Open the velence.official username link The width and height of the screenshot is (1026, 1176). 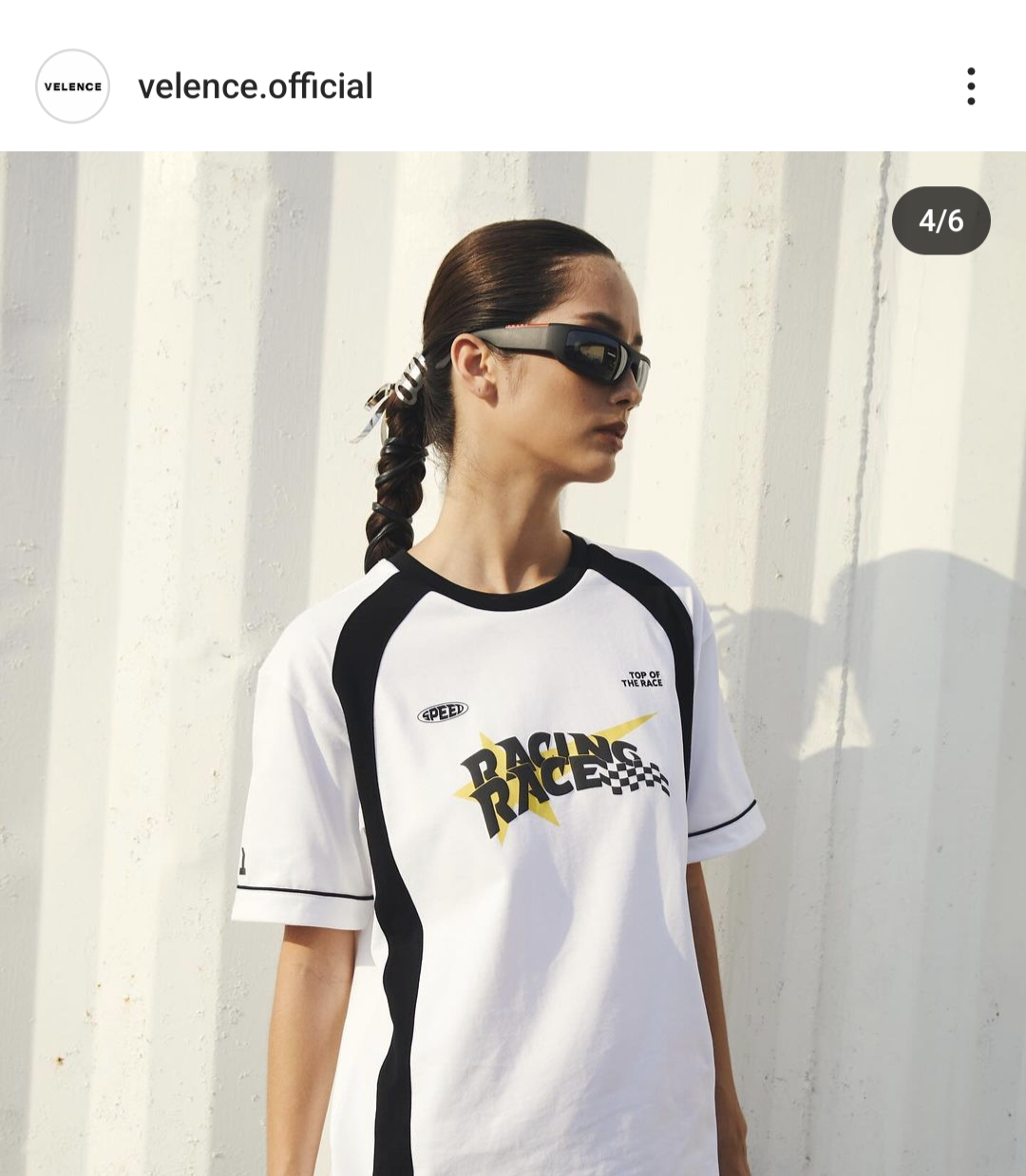tap(255, 86)
